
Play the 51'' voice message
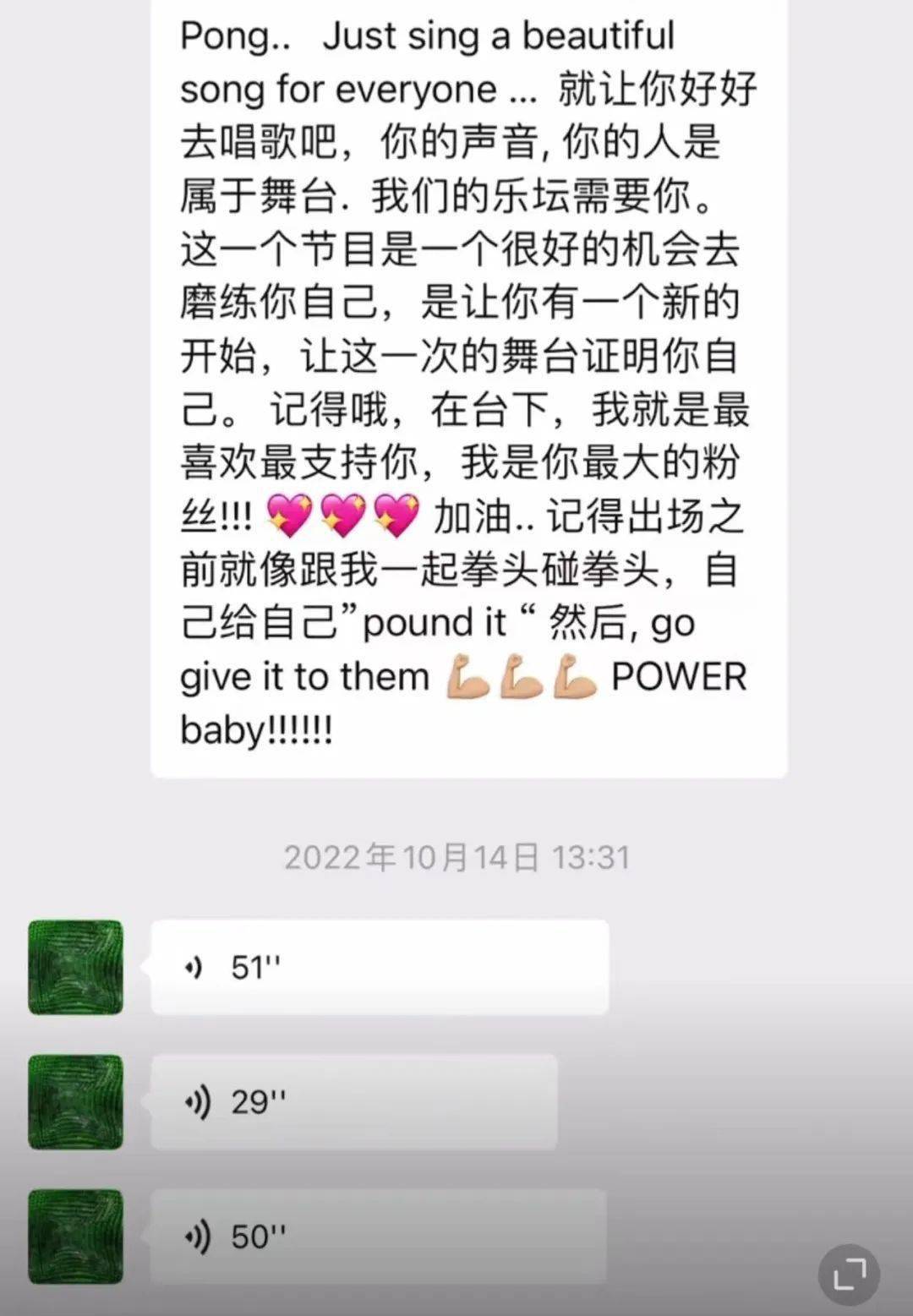379,968
